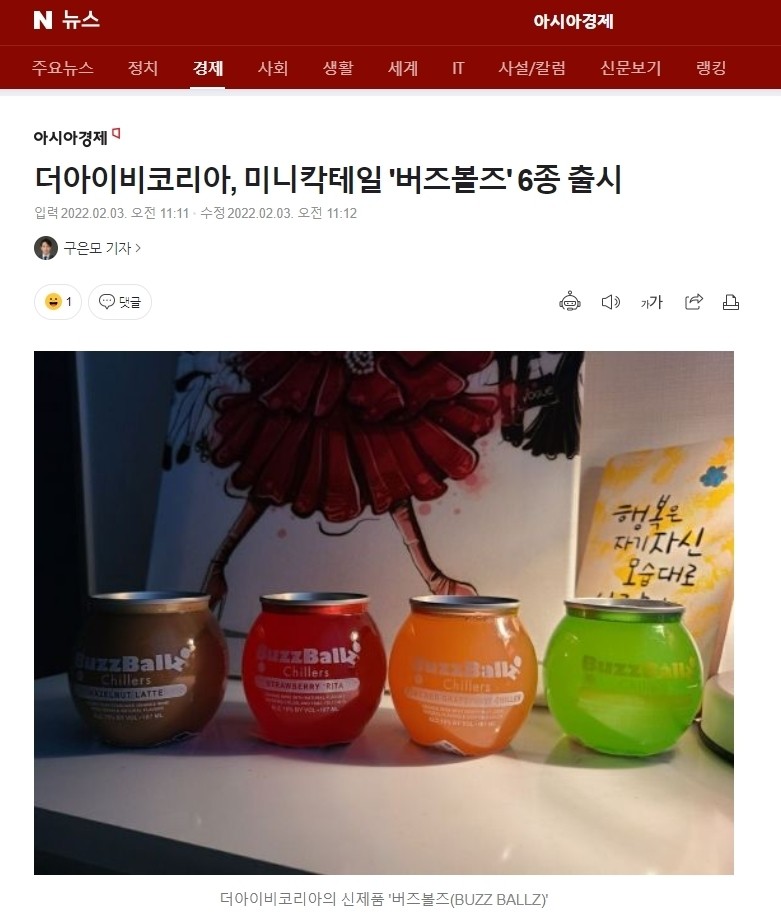Viewport: 781px width, 920px height.
Task: Select the 신문보기 tab
Action: pyautogui.click(x=631, y=68)
